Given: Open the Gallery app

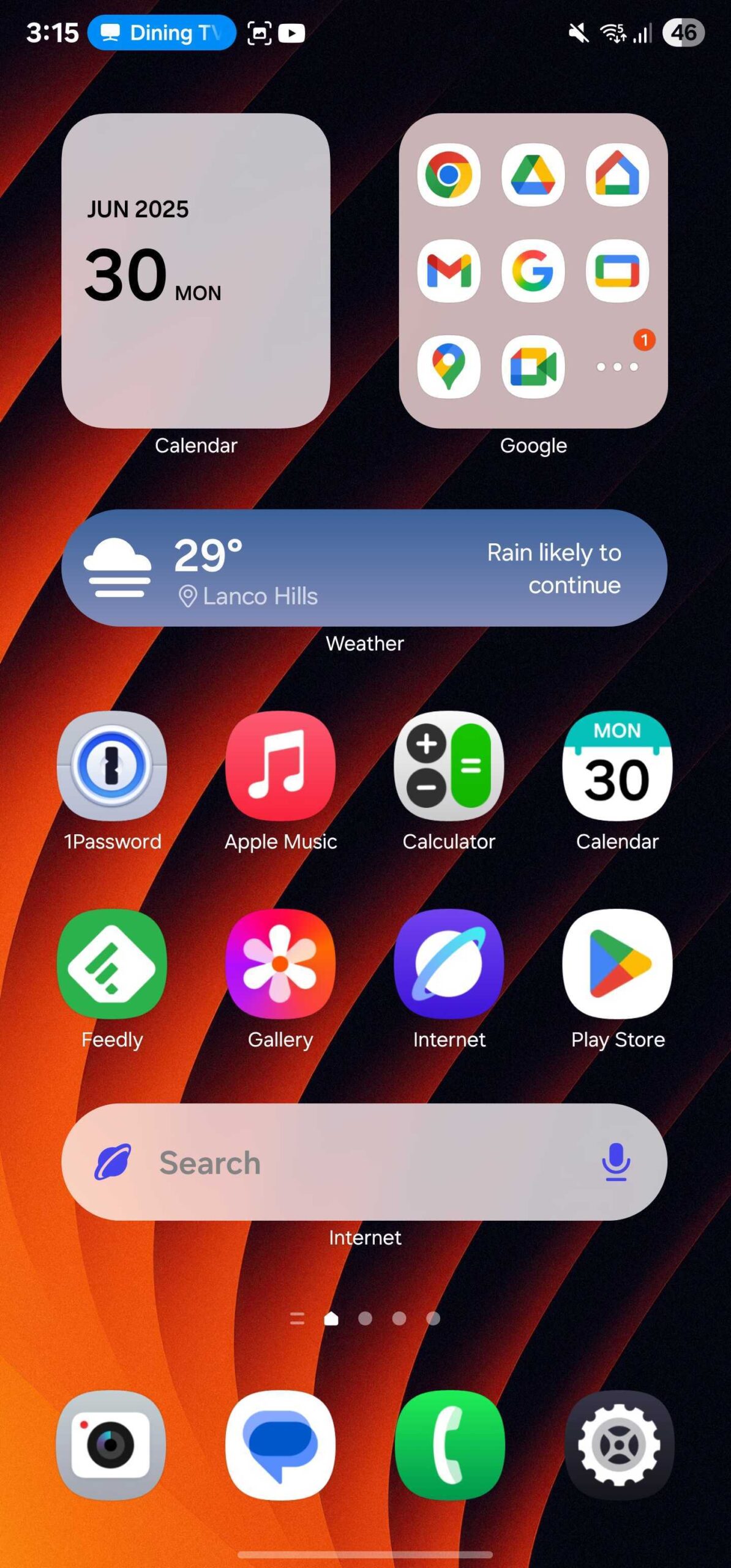Looking at the screenshot, I should (280, 963).
